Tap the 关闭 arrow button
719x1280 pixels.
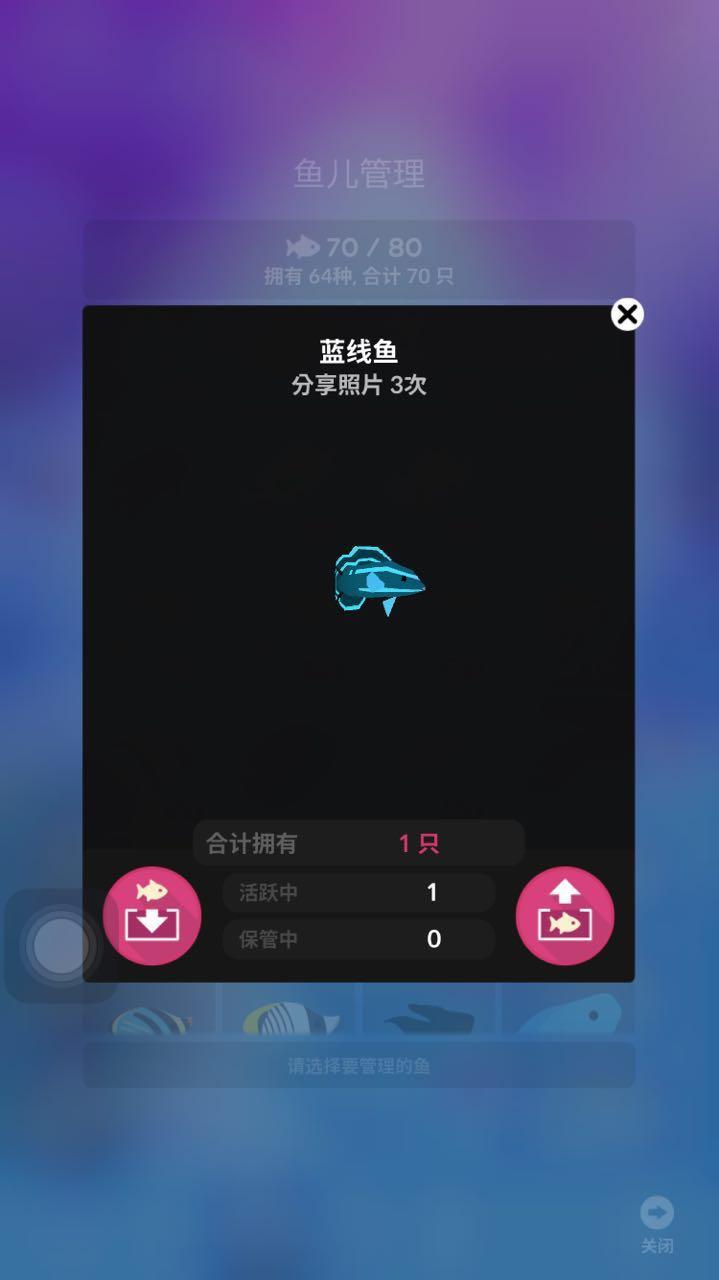(657, 1214)
